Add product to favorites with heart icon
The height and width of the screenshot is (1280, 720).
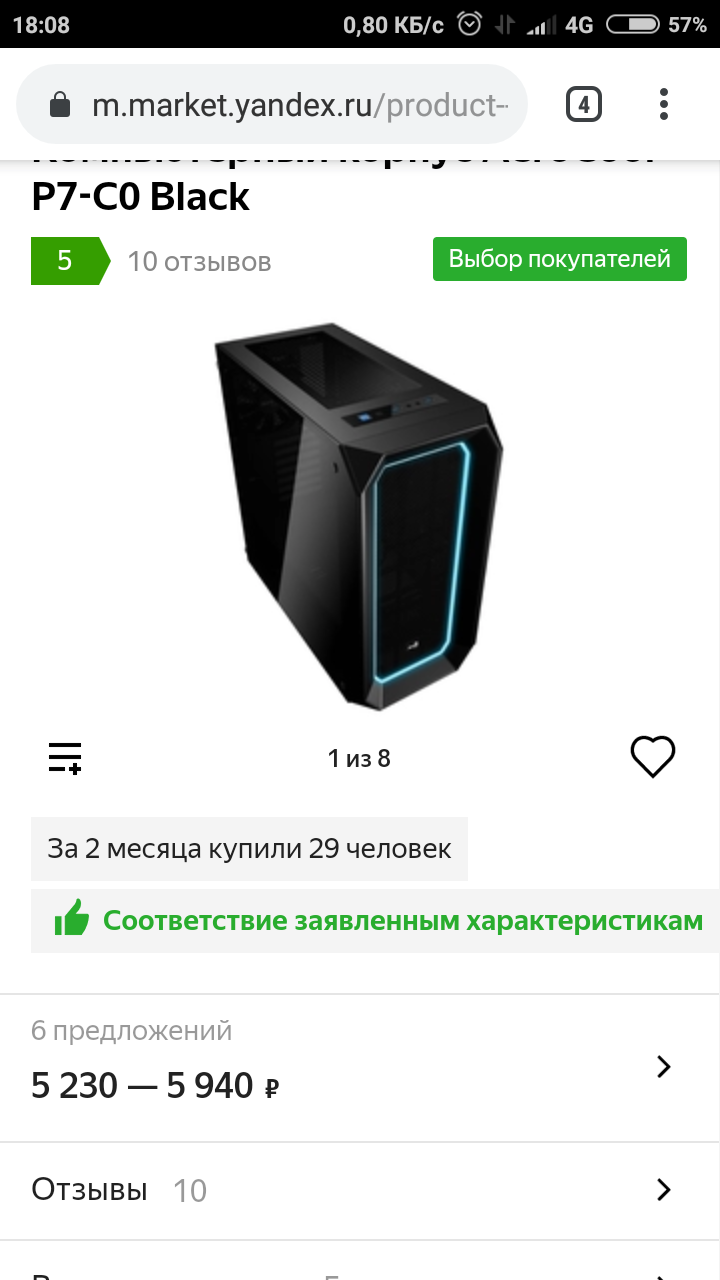[653, 757]
